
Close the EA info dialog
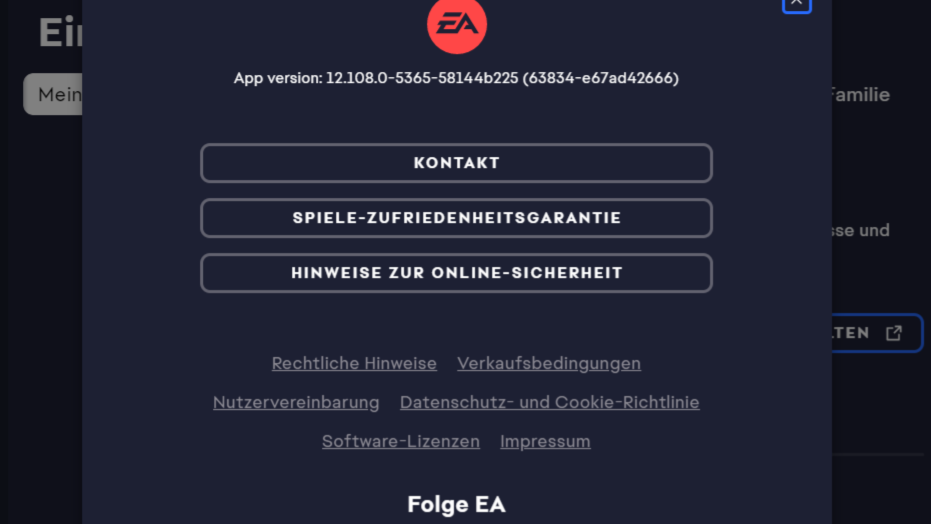click(796, 3)
